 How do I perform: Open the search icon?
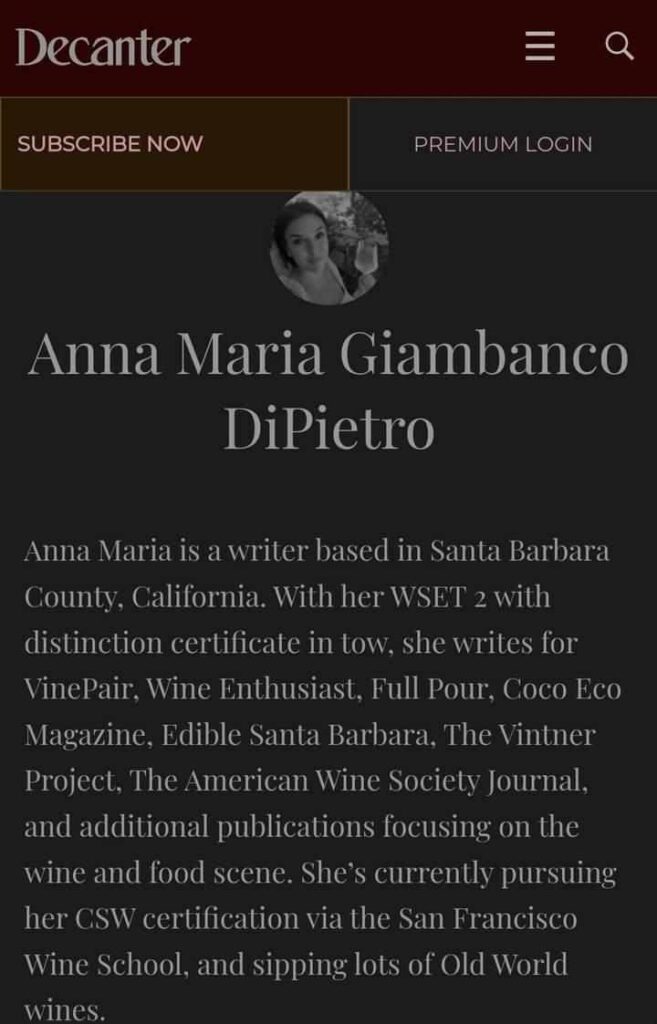(x=619, y=46)
